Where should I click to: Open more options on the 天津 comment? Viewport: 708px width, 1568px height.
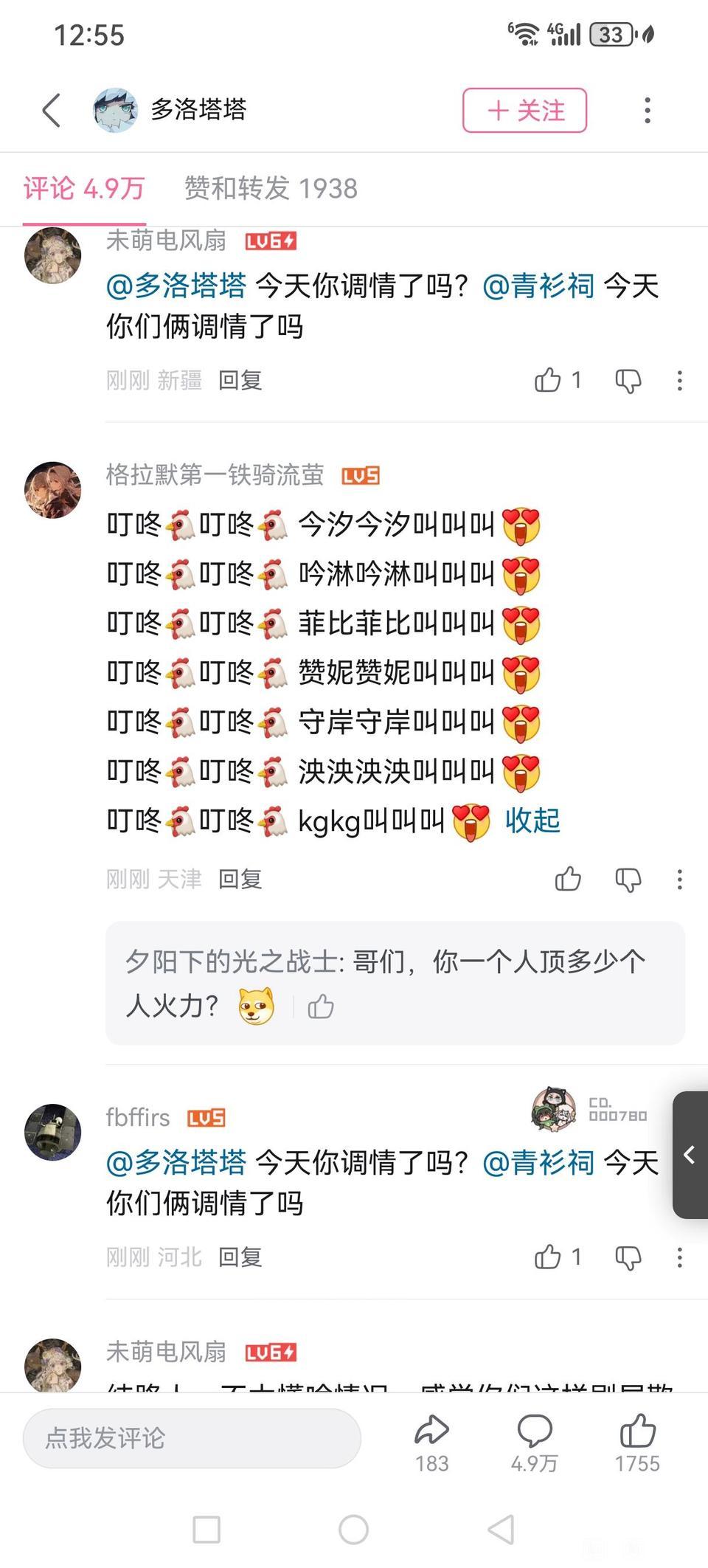679,879
